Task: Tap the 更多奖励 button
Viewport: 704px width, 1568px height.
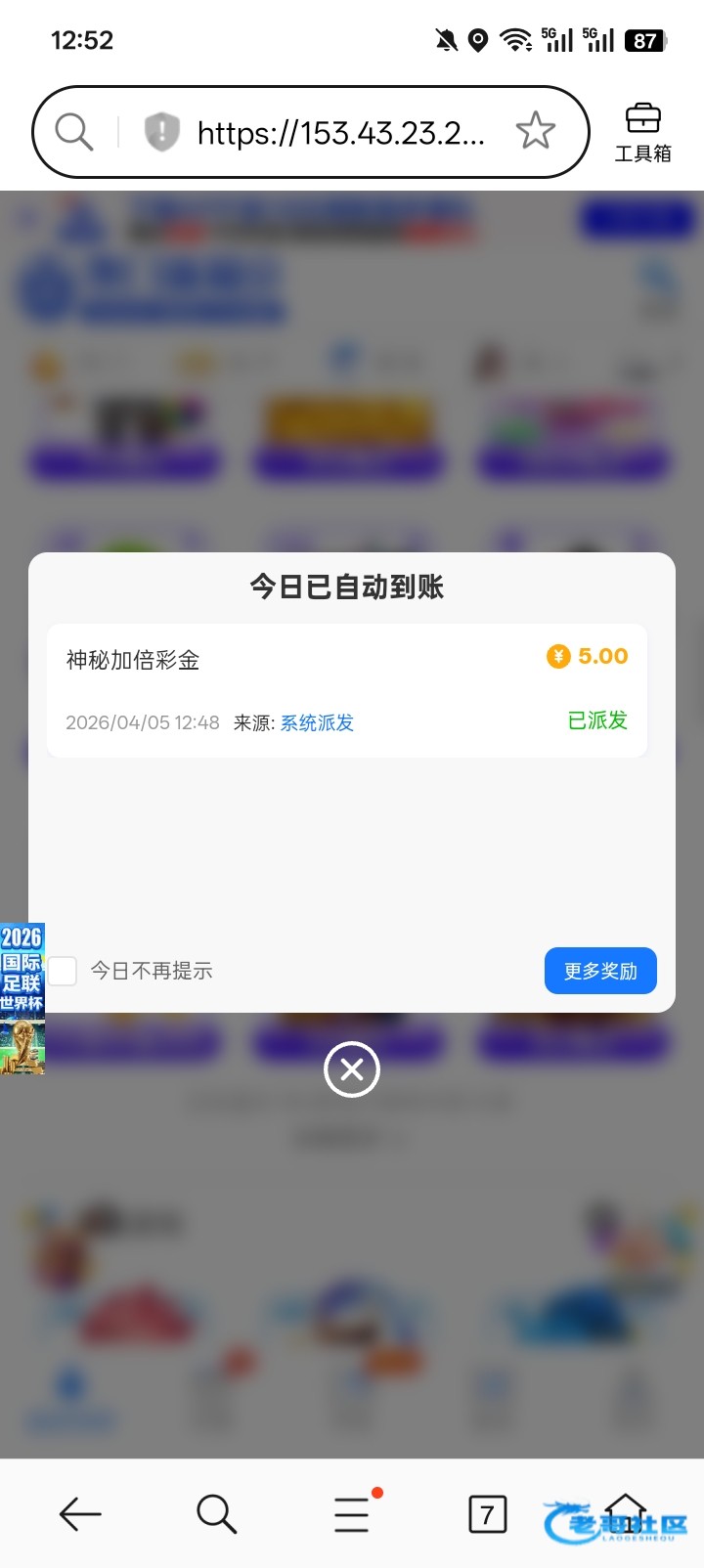Action: 600,971
